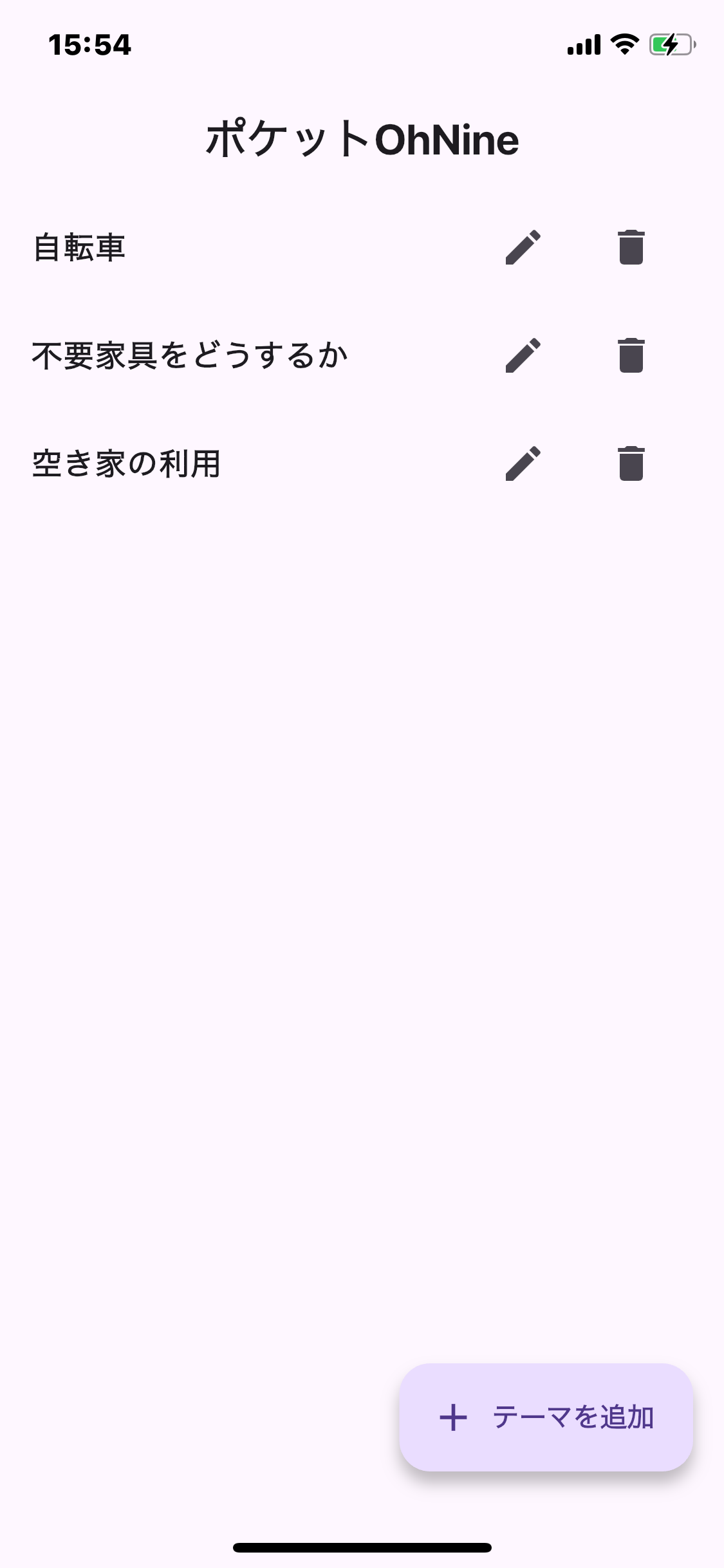Add a new theme with テーマを追加
Screen dimensions: 724x1568
coord(546,1417)
